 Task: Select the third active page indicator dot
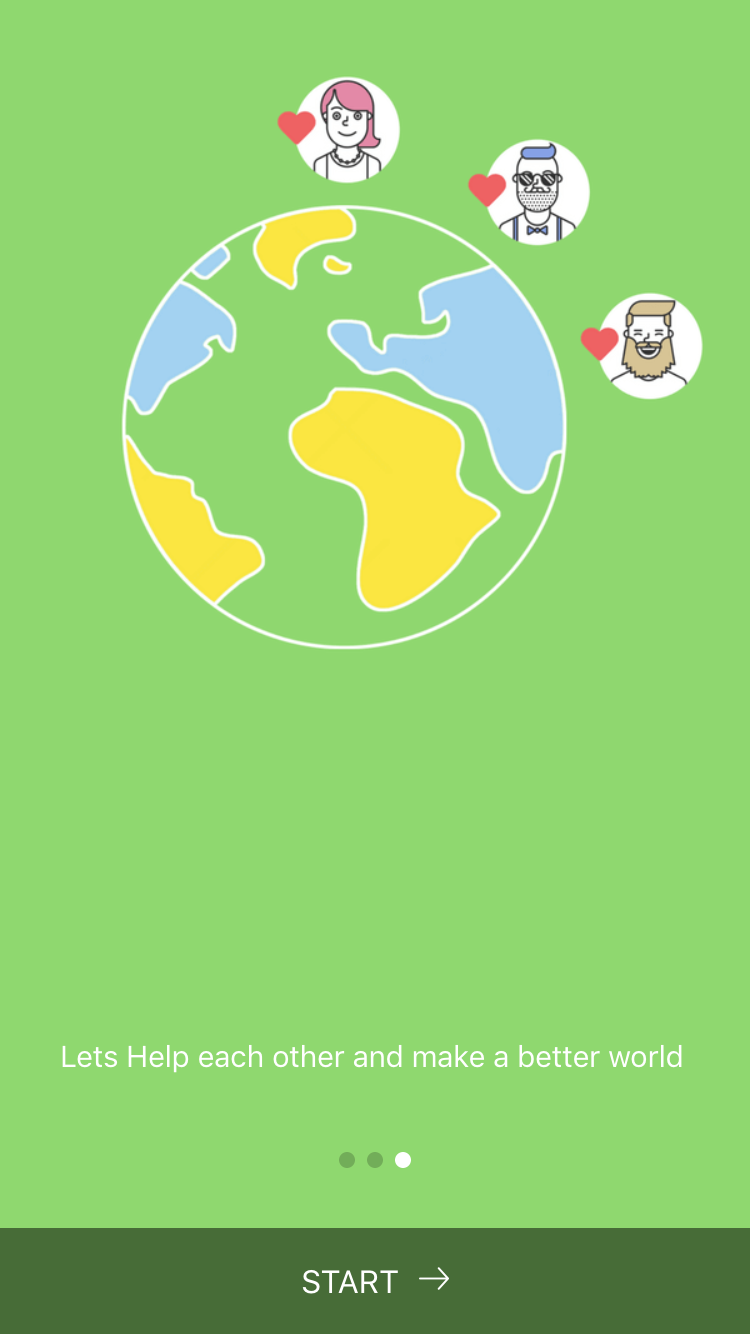pyautogui.click(x=403, y=1160)
